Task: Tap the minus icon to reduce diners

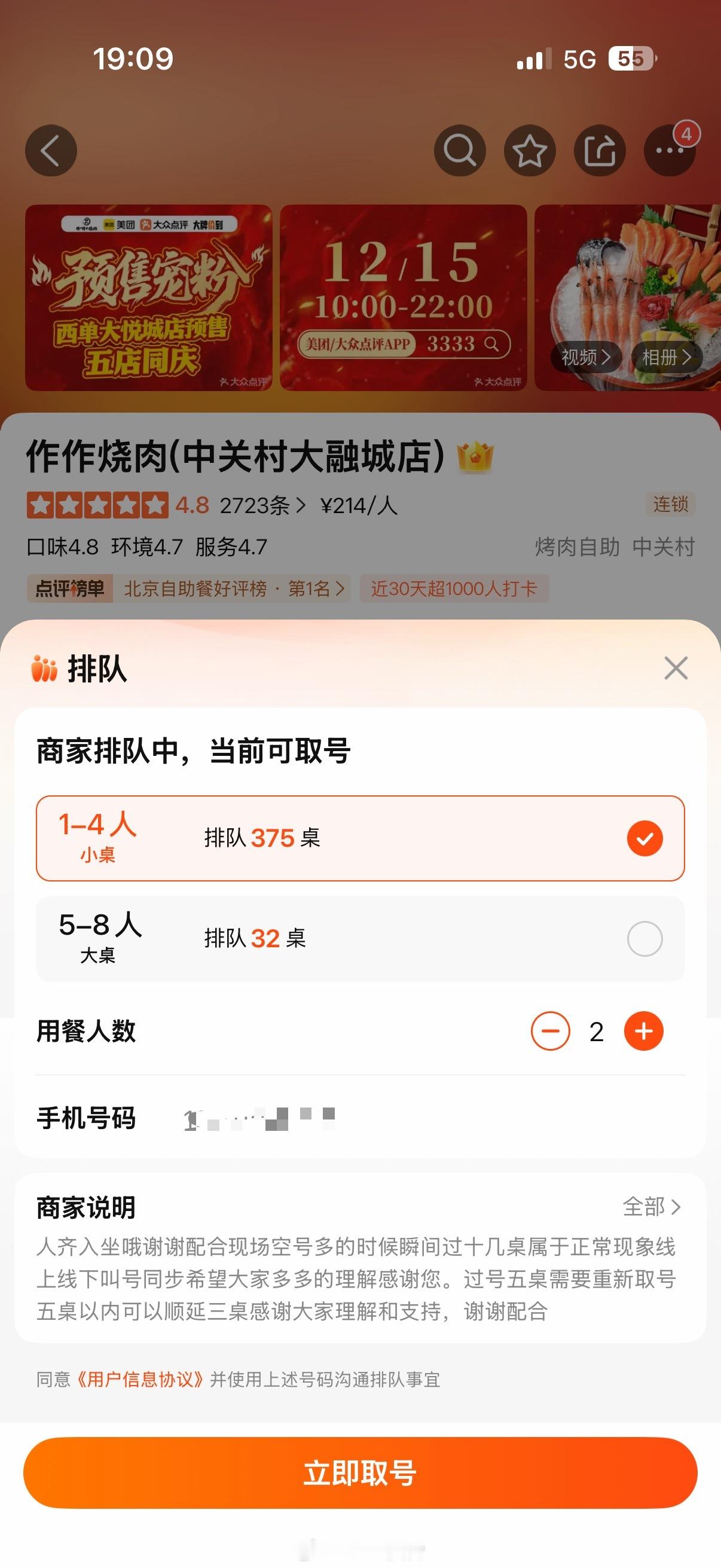Action: point(551,1032)
